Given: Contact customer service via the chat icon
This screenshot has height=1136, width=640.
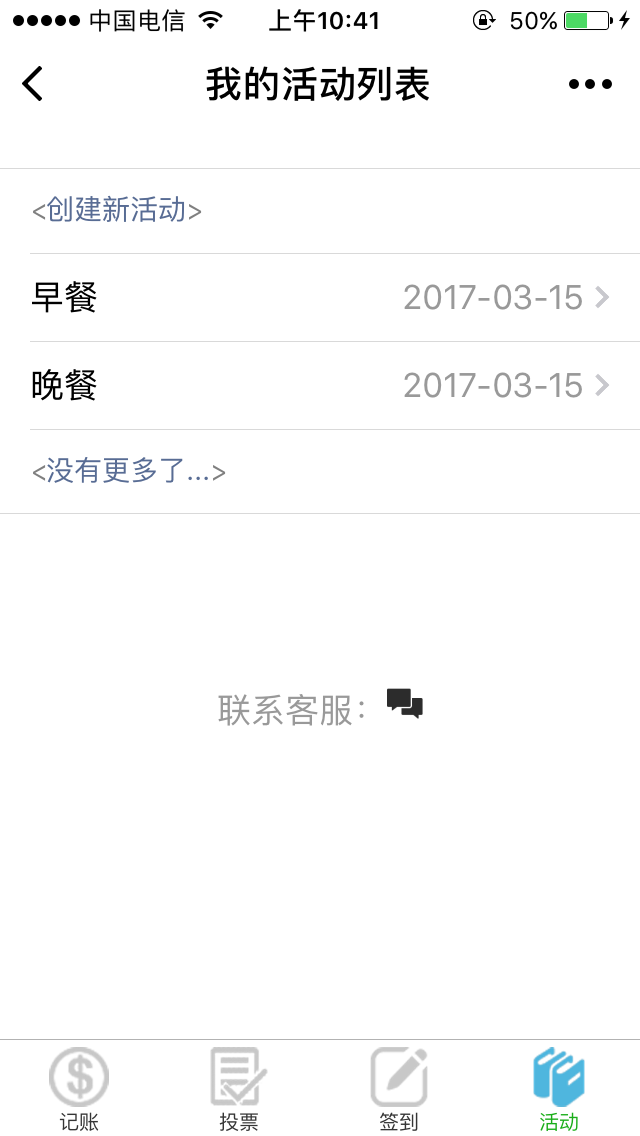Looking at the screenshot, I should pos(405,704).
